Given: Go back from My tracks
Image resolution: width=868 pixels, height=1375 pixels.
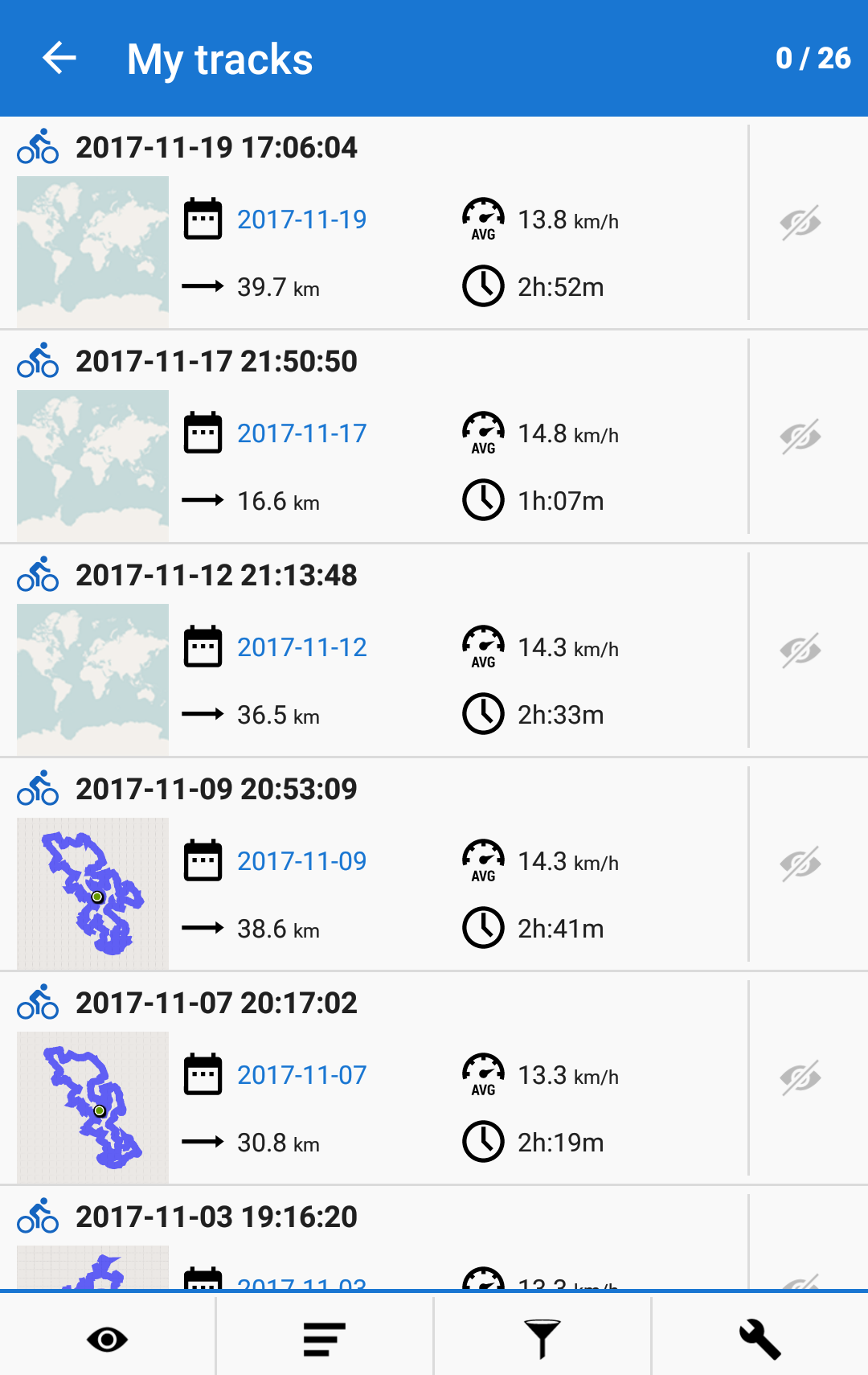Looking at the screenshot, I should click(x=59, y=59).
